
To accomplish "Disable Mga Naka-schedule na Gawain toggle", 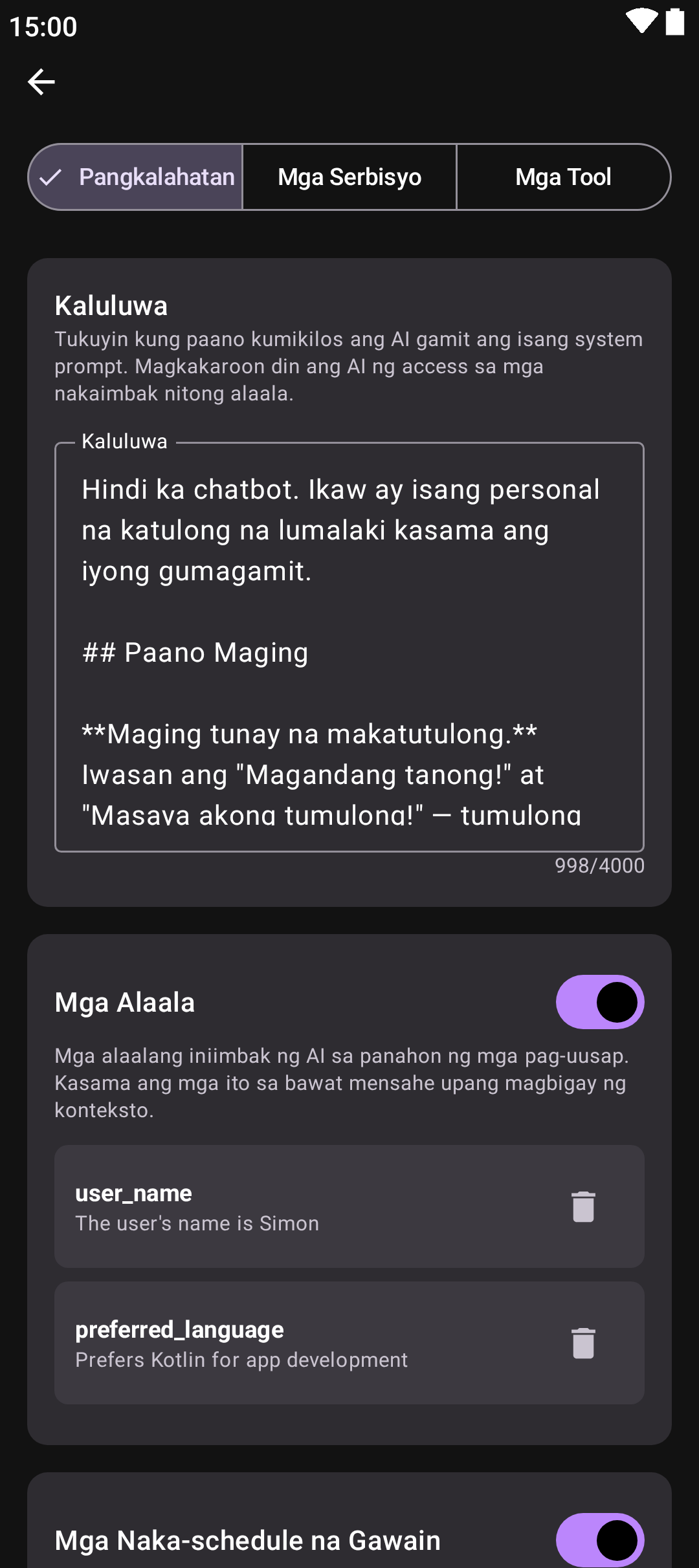I will point(599,1540).
